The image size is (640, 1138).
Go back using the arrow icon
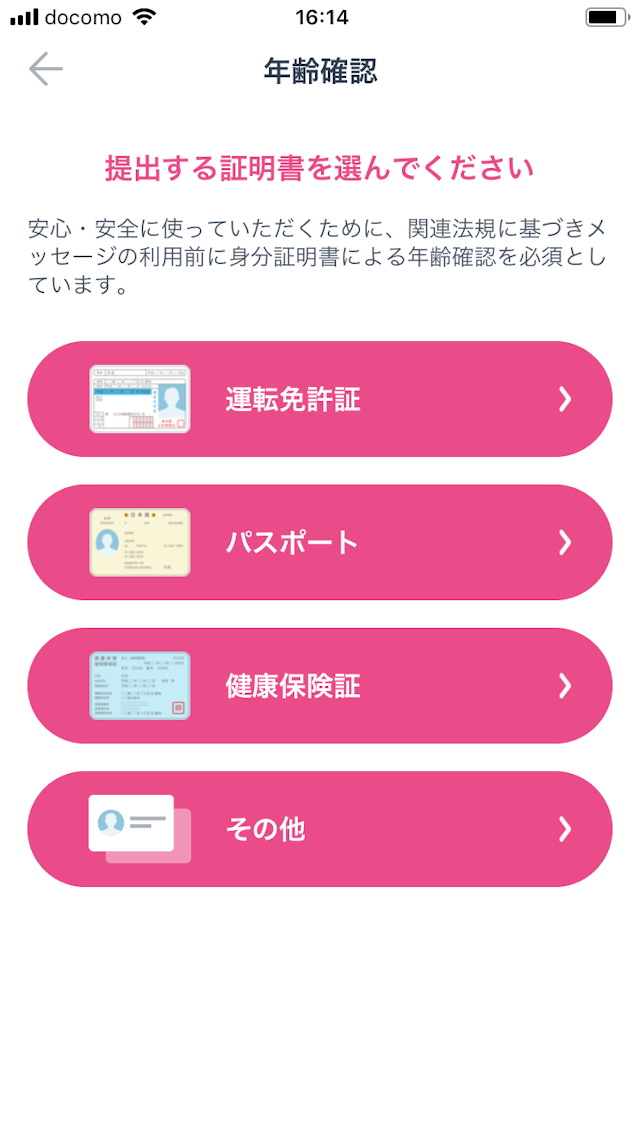(x=46, y=69)
